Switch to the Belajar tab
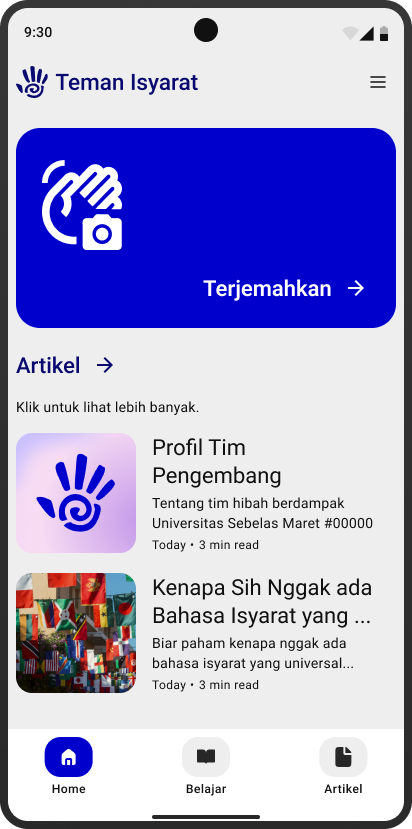 point(206,766)
